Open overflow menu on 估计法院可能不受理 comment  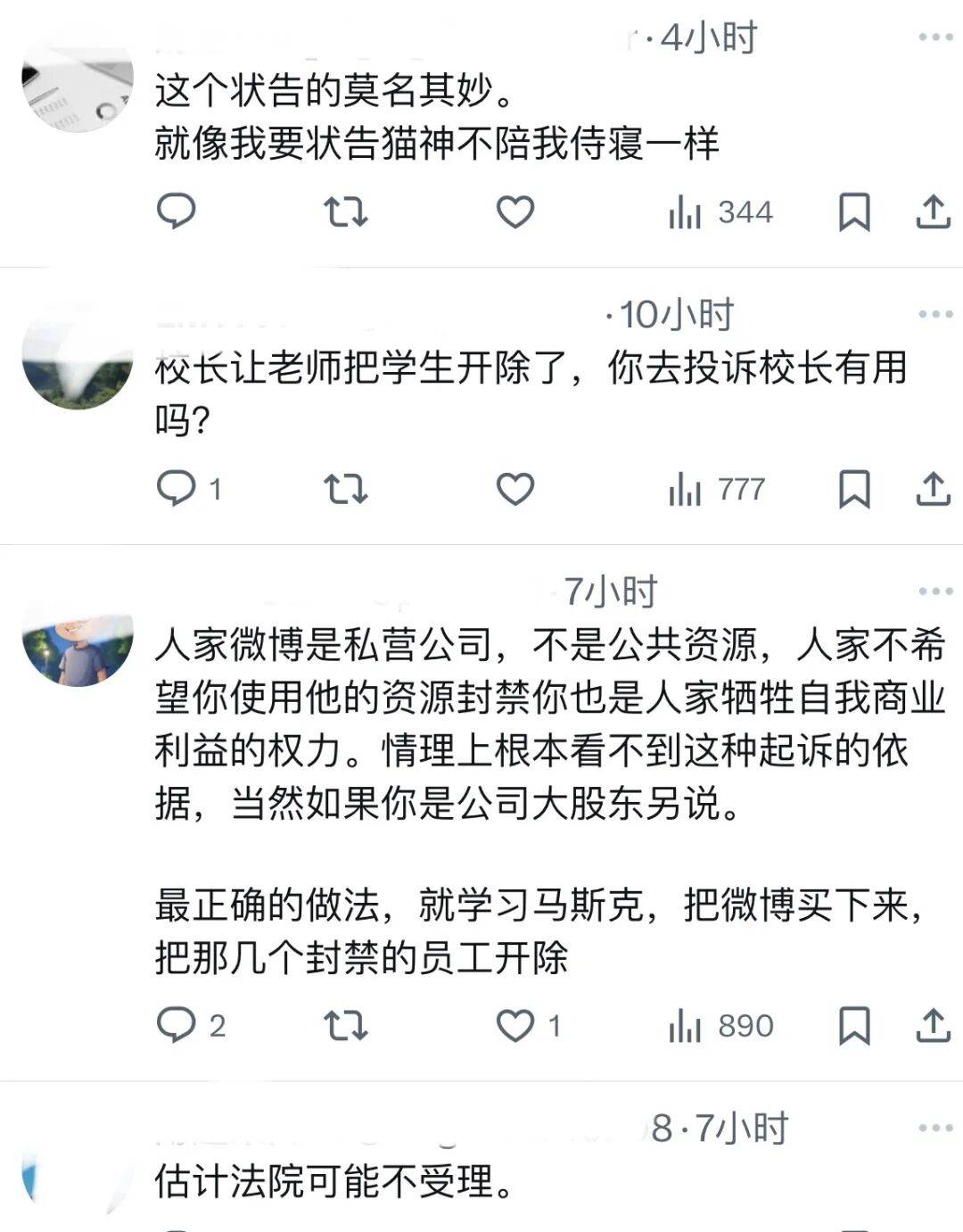(935, 1128)
